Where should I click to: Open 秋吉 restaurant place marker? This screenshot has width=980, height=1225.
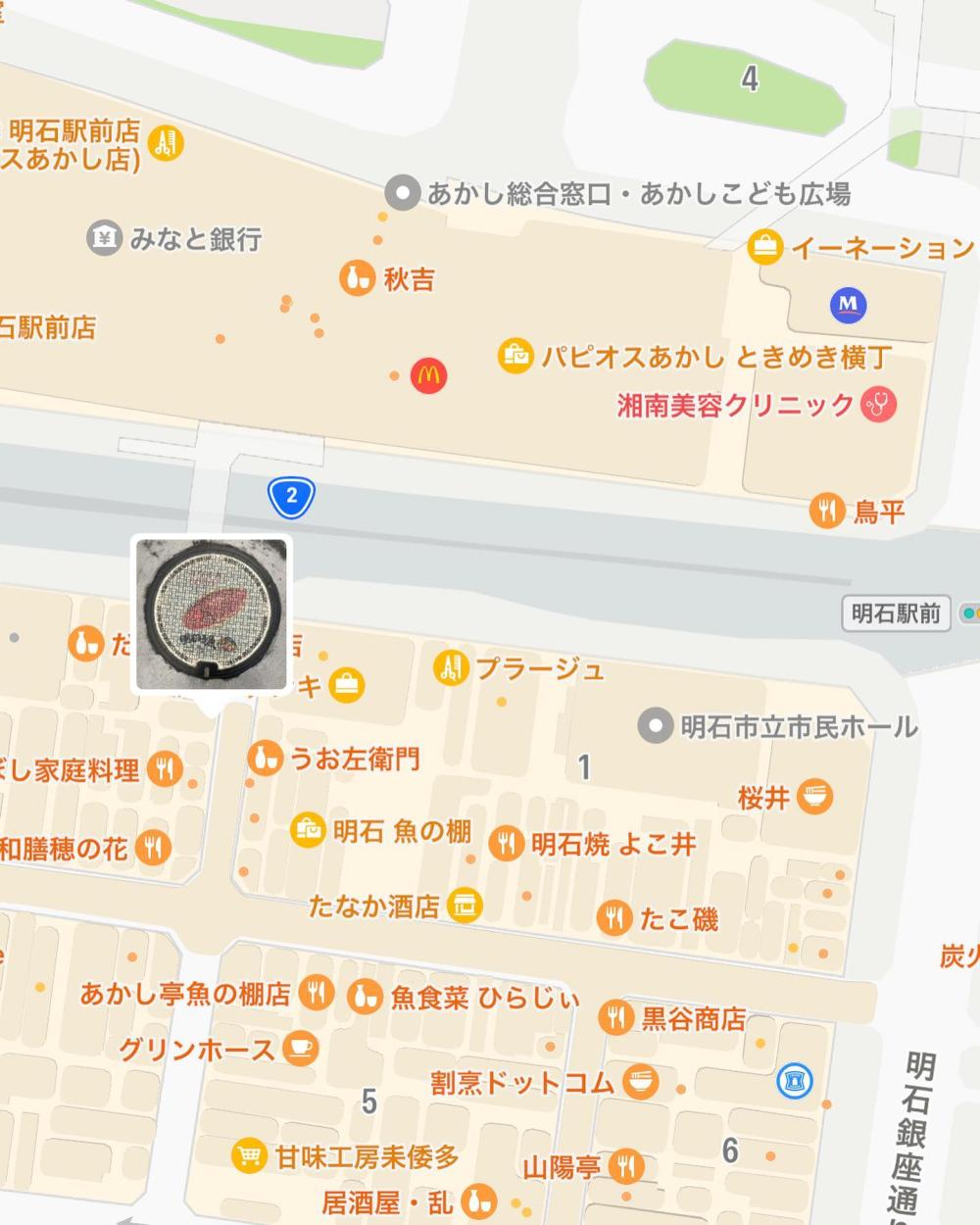pyautogui.click(x=358, y=278)
